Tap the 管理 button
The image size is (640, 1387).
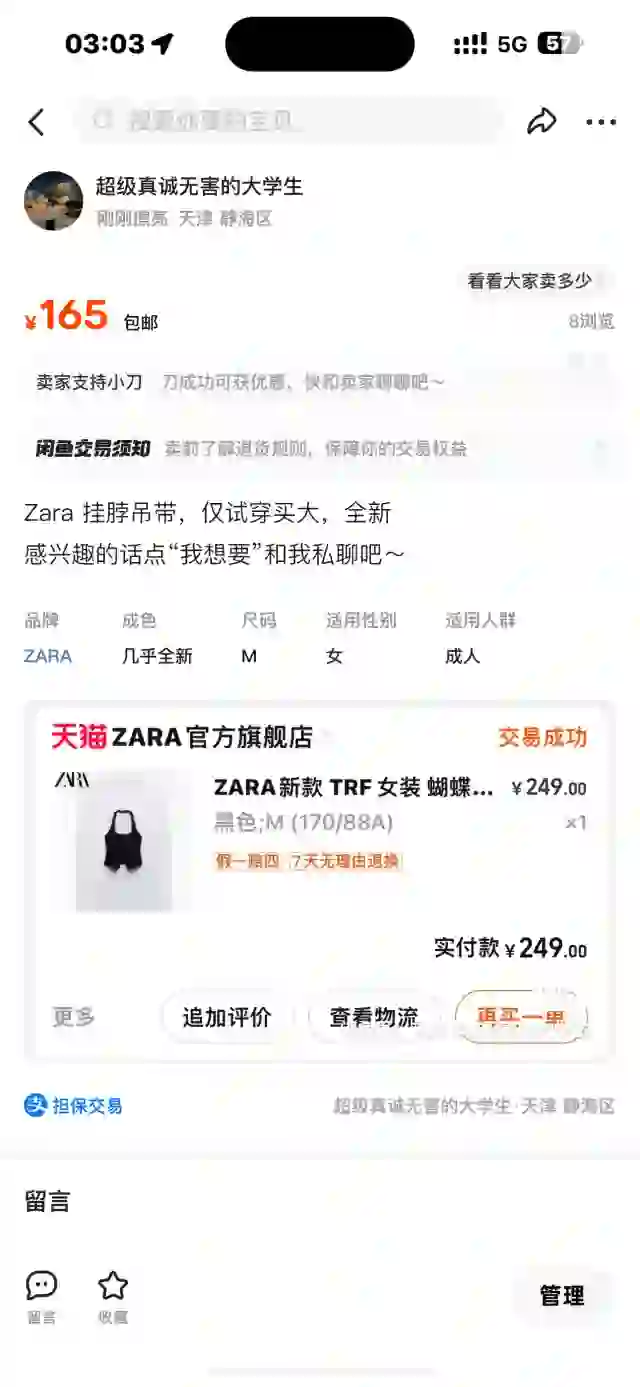(x=562, y=1296)
